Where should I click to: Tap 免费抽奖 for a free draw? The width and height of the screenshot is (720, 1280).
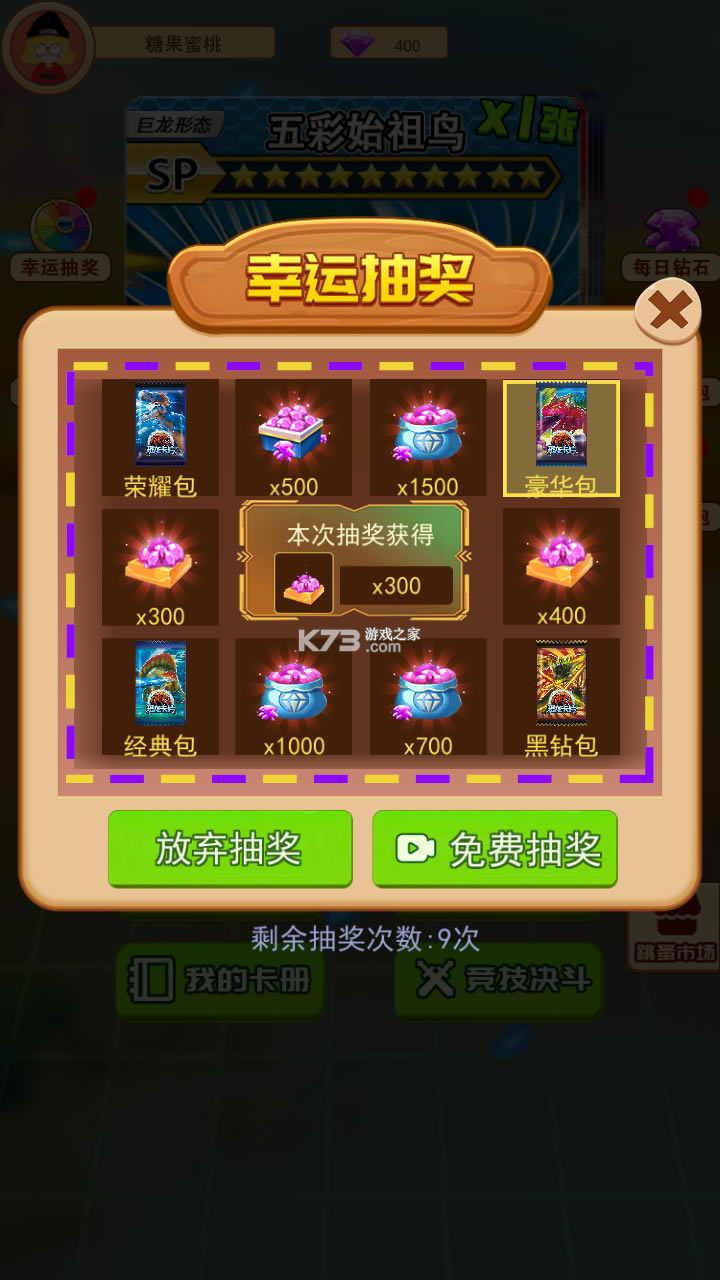[x=495, y=848]
